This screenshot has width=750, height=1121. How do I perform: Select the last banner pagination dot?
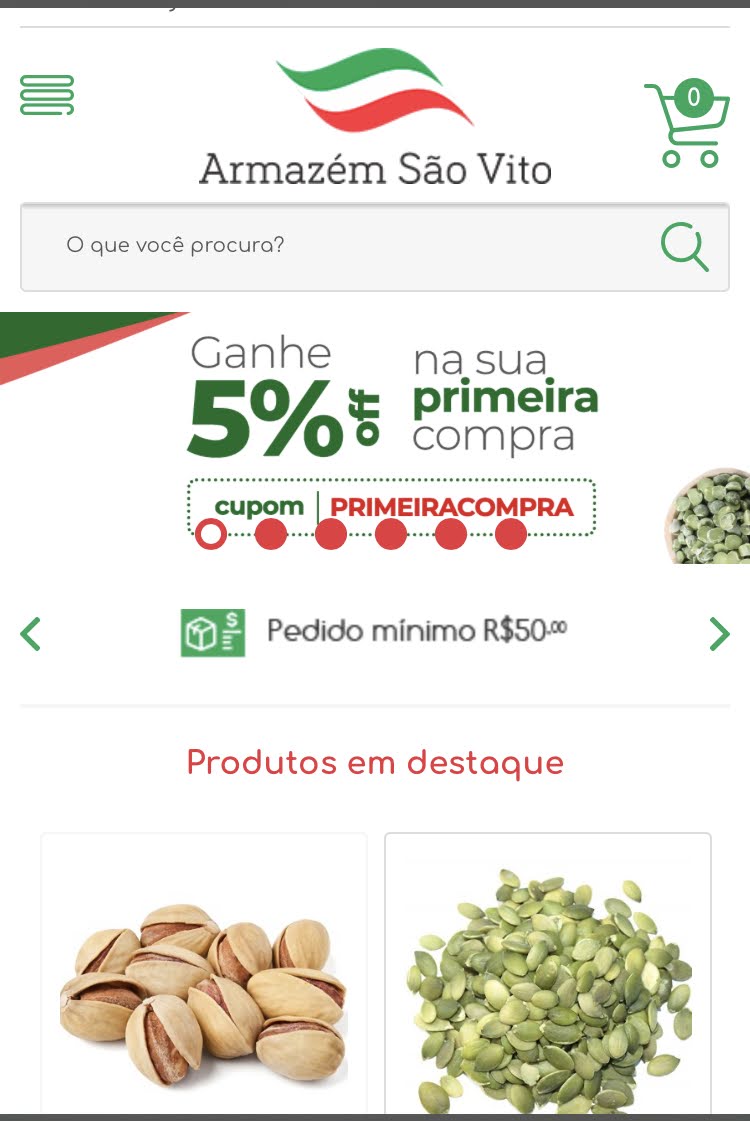pos(511,535)
